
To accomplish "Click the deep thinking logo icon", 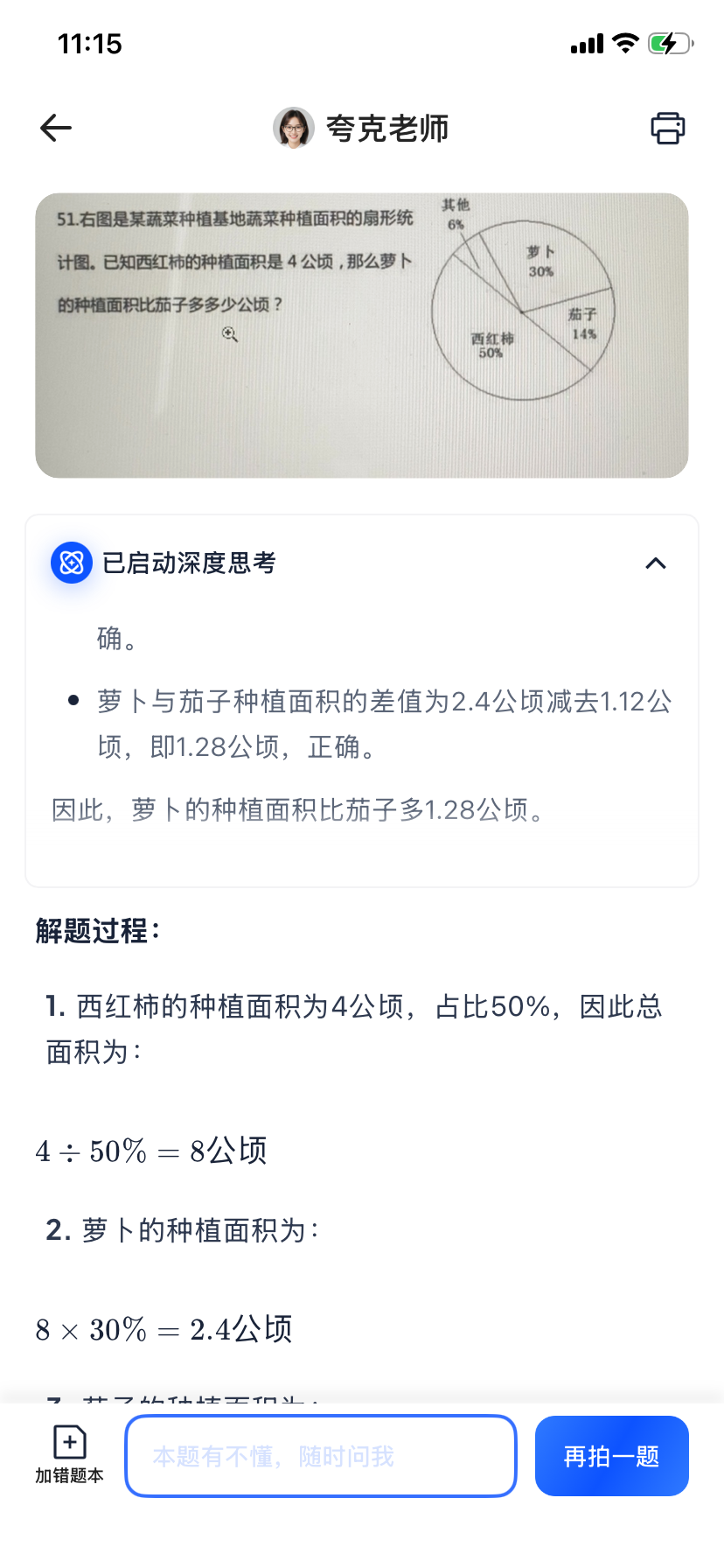I will point(71,563).
